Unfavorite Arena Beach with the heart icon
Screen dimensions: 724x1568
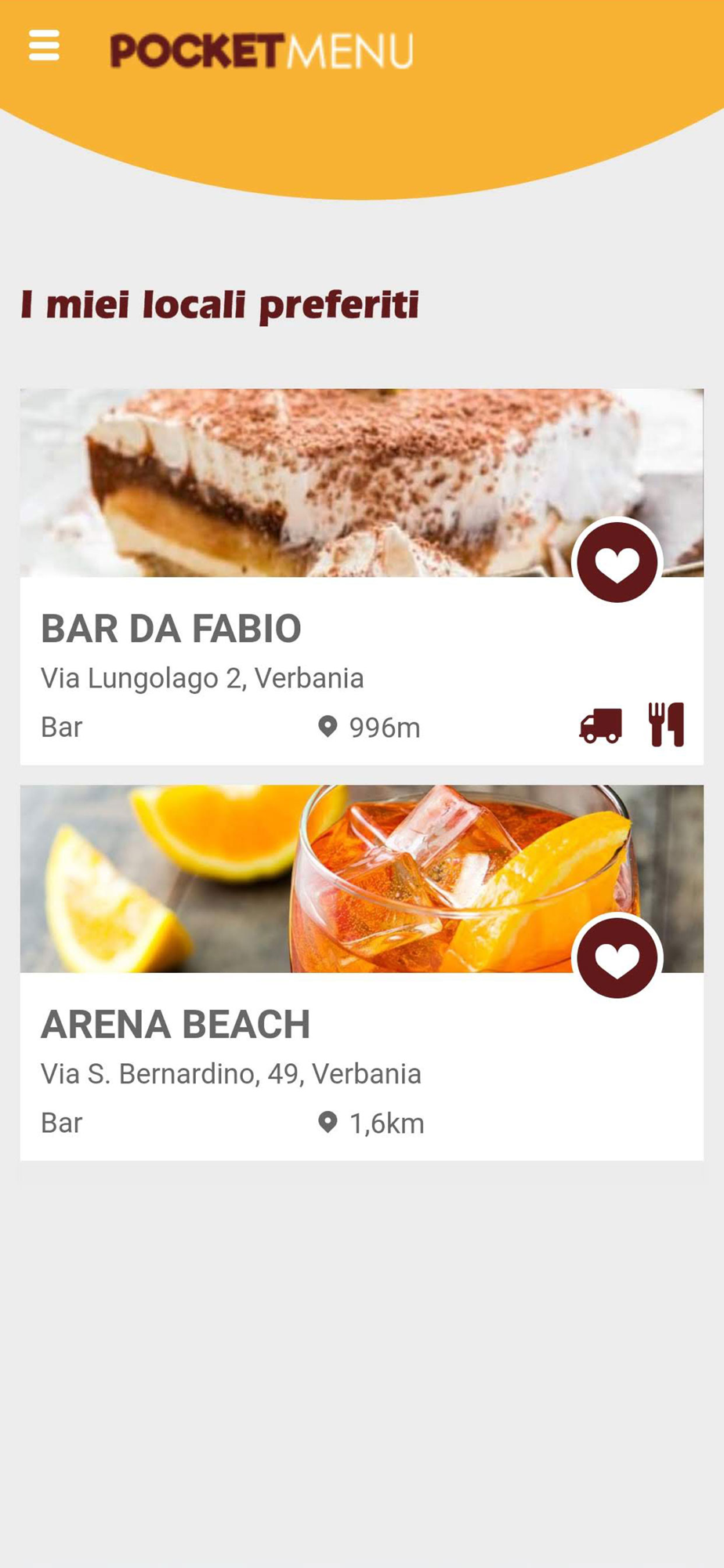(617, 958)
